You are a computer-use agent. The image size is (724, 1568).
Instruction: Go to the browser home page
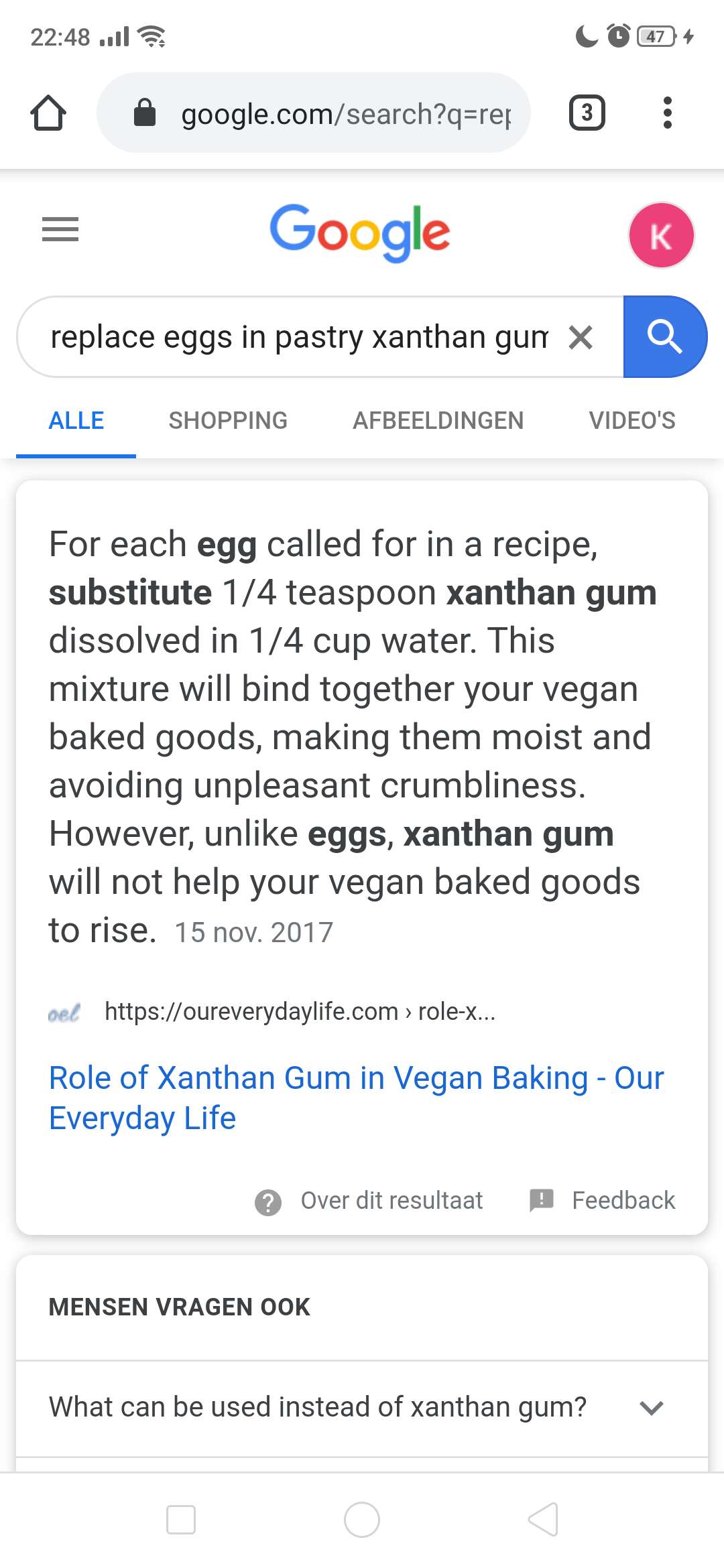48,113
